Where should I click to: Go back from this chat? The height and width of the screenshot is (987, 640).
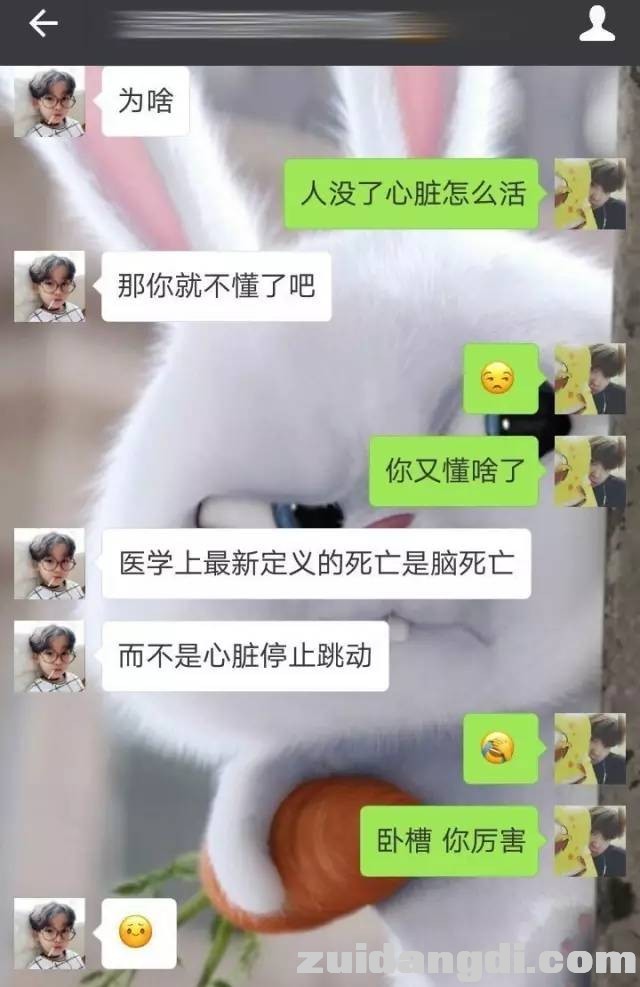click(x=43, y=24)
